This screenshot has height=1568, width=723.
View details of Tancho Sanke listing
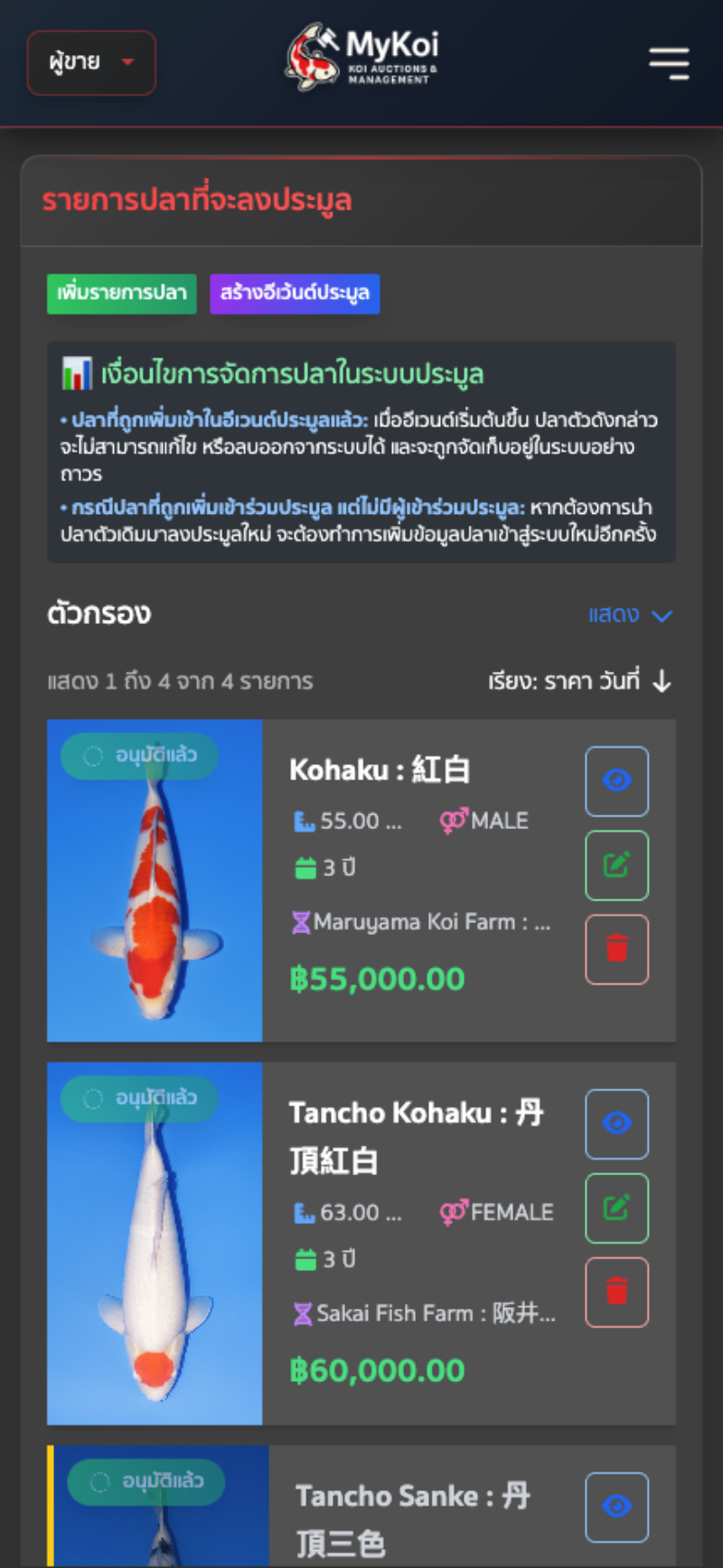pyautogui.click(x=616, y=1507)
